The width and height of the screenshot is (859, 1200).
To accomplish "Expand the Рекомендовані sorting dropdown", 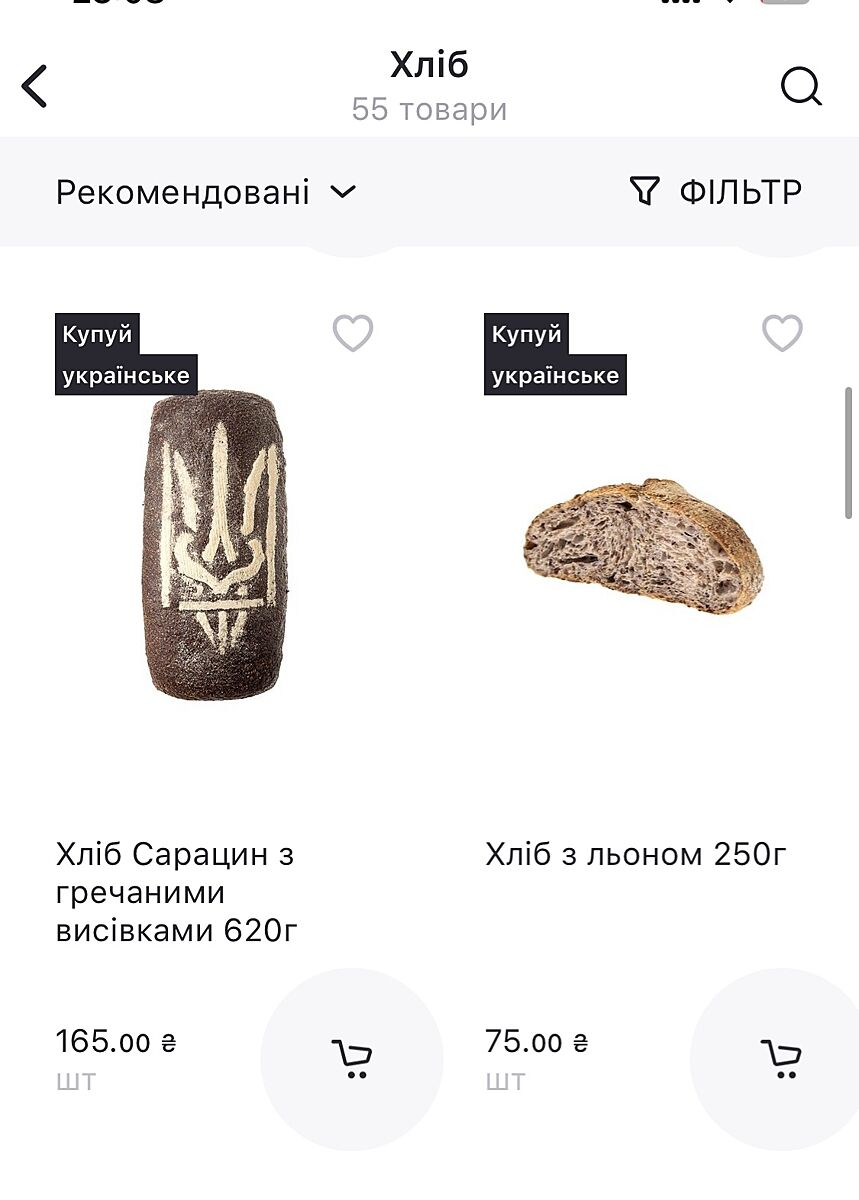I will pyautogui.click(x=205, y=192).
